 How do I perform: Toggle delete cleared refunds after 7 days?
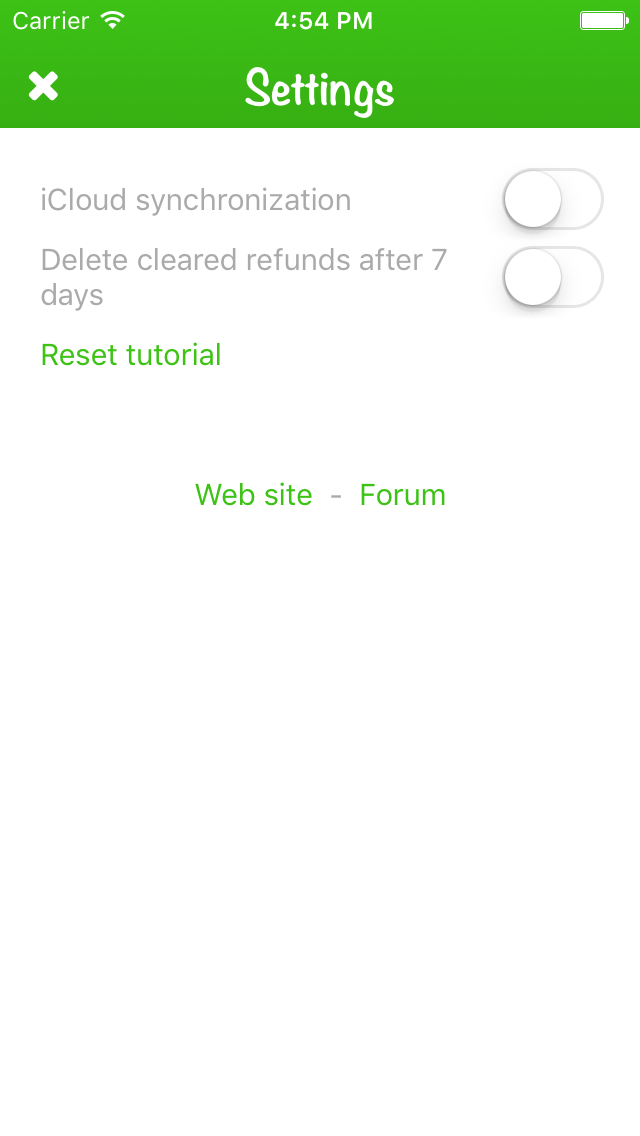[553, 277]
